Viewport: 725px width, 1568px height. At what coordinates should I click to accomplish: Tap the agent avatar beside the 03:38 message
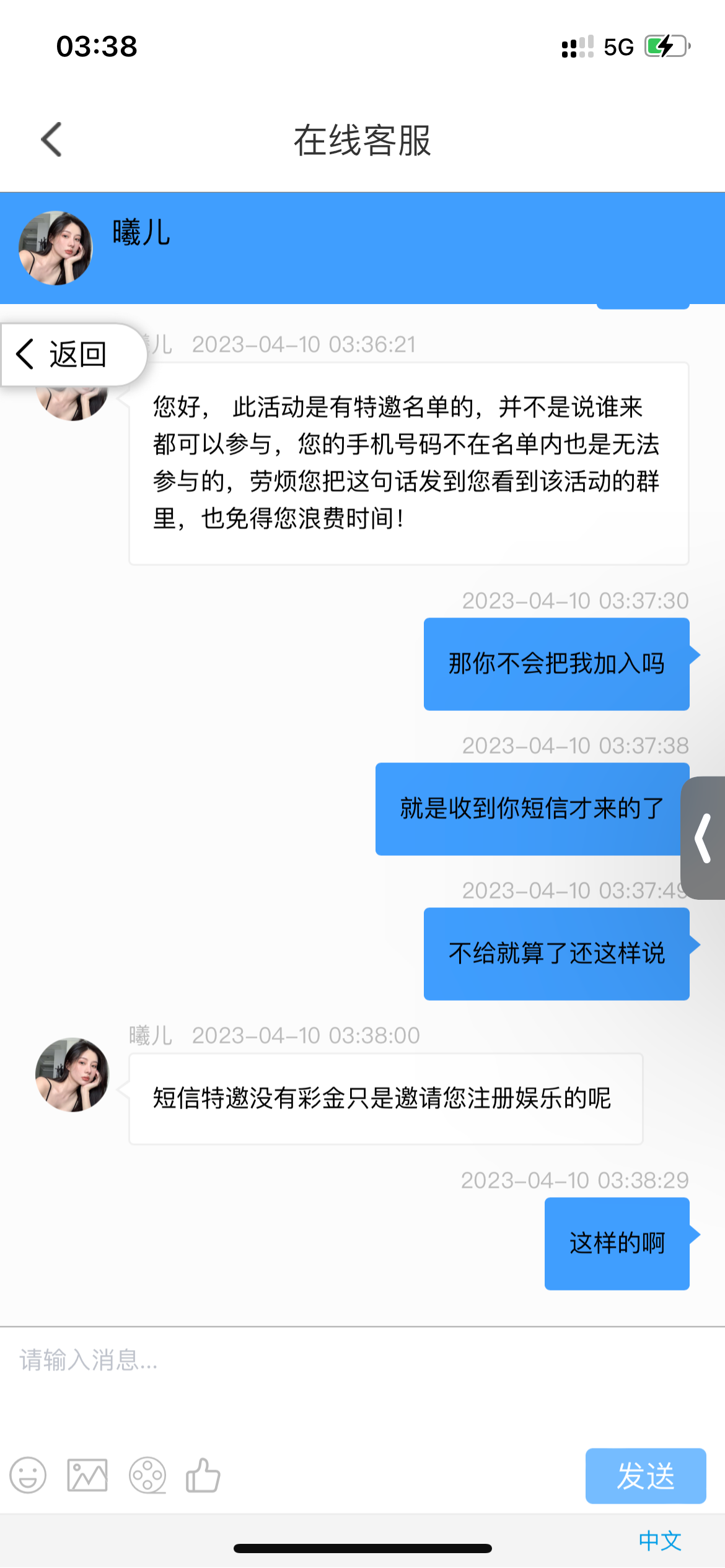[x=72, y=1076]
